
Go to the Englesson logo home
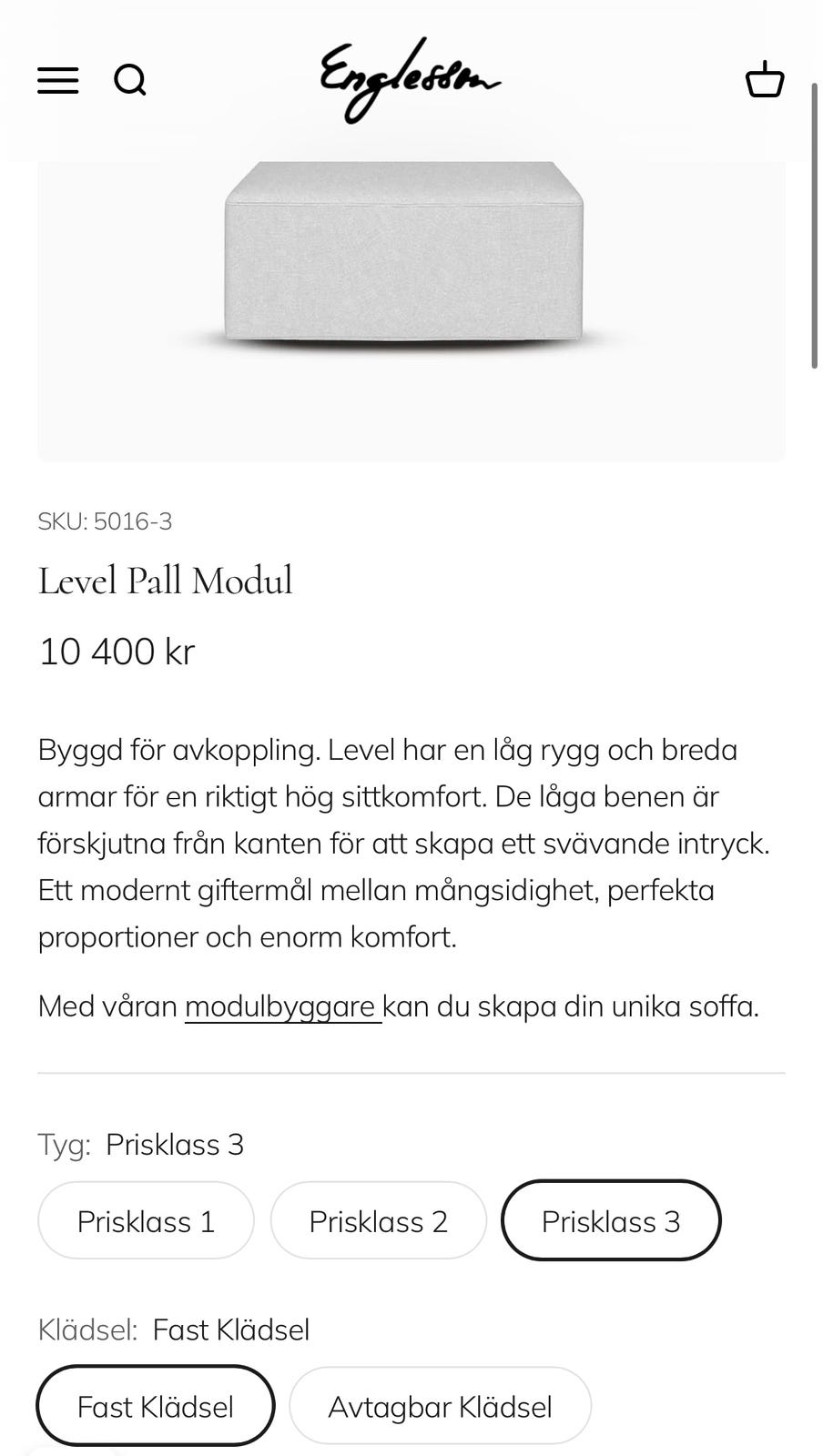click(x=410, y=80)
